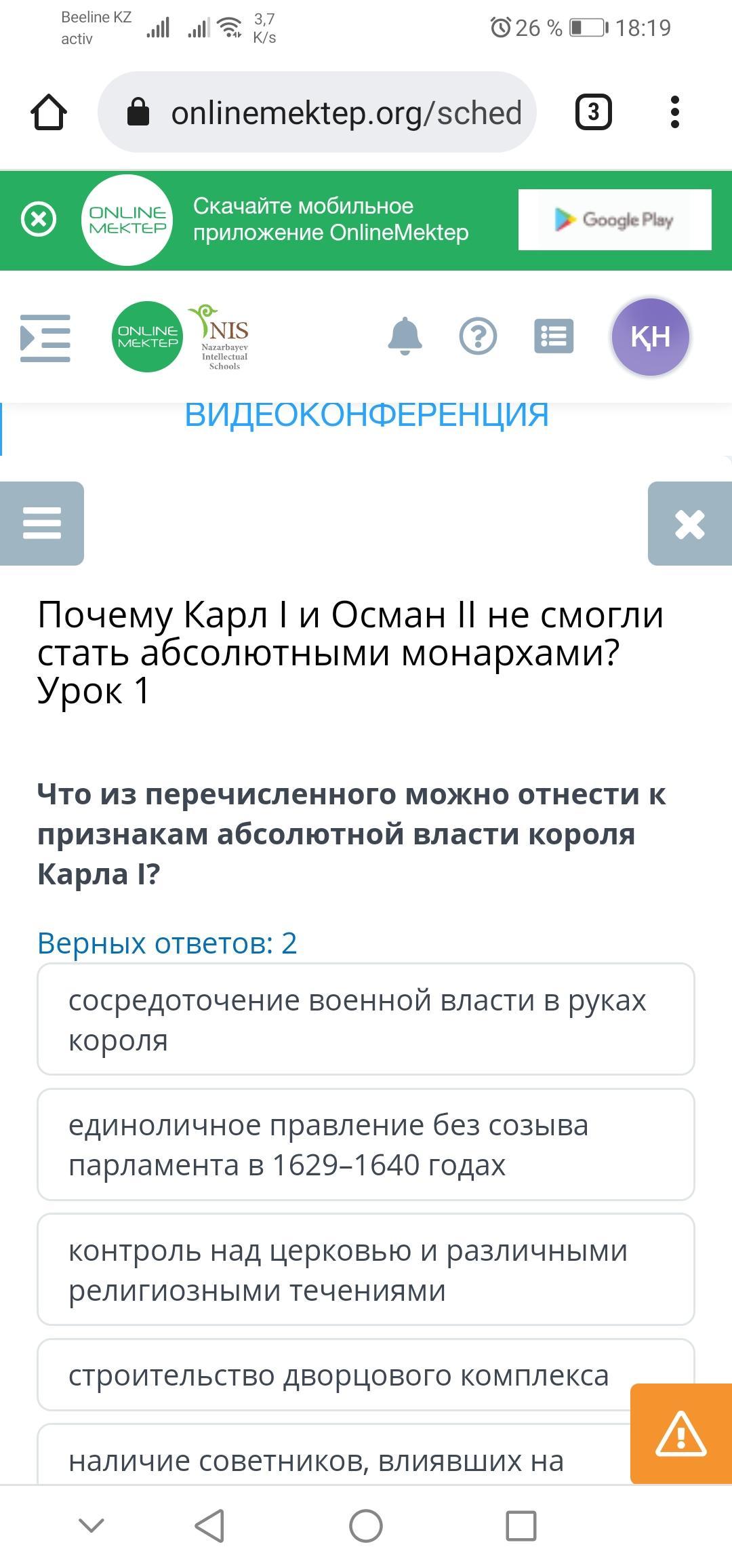The width and height of the screenshot is (732, 1568).
Task: Open the ҚН profile avatar
Action: (650, 336)
